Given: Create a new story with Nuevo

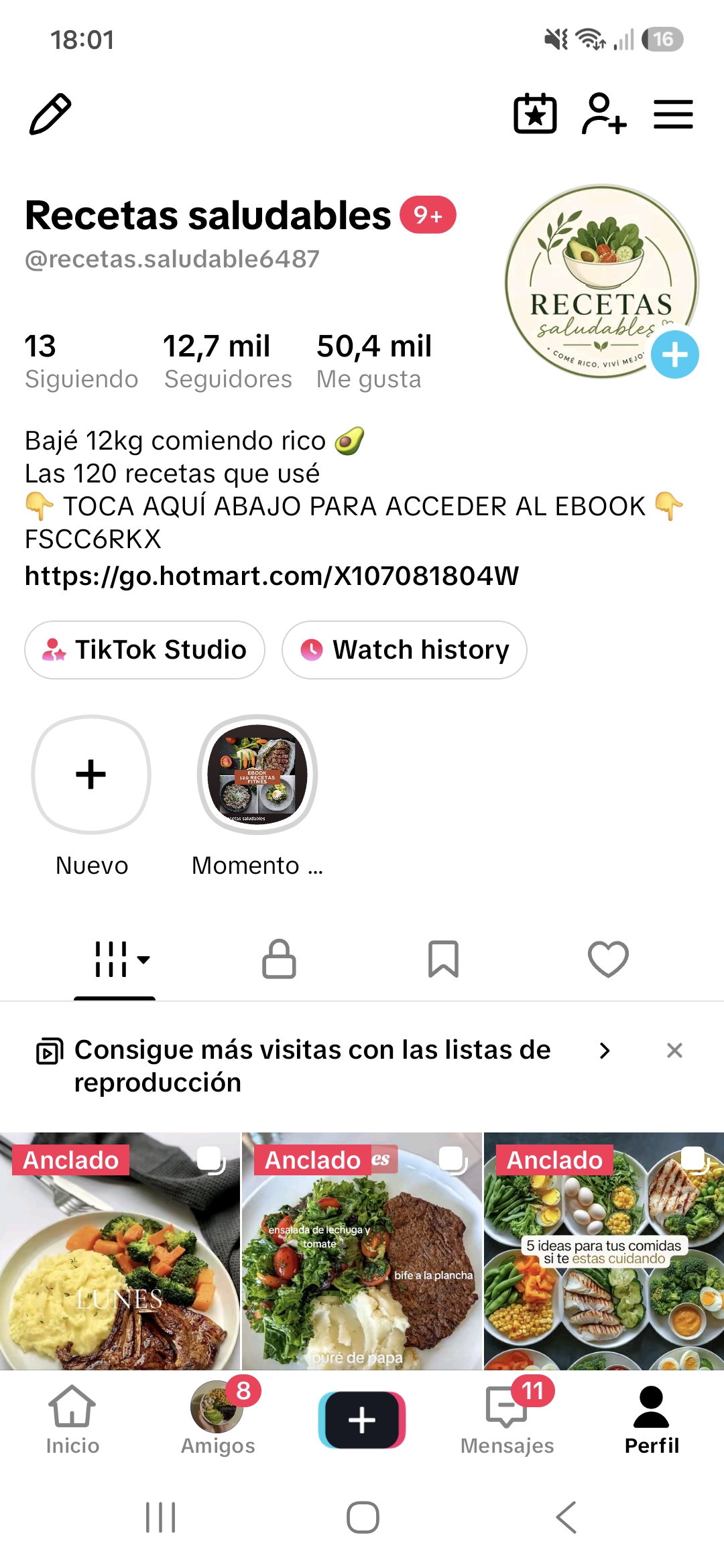Looking at the screenshot, I should (91, 775).
